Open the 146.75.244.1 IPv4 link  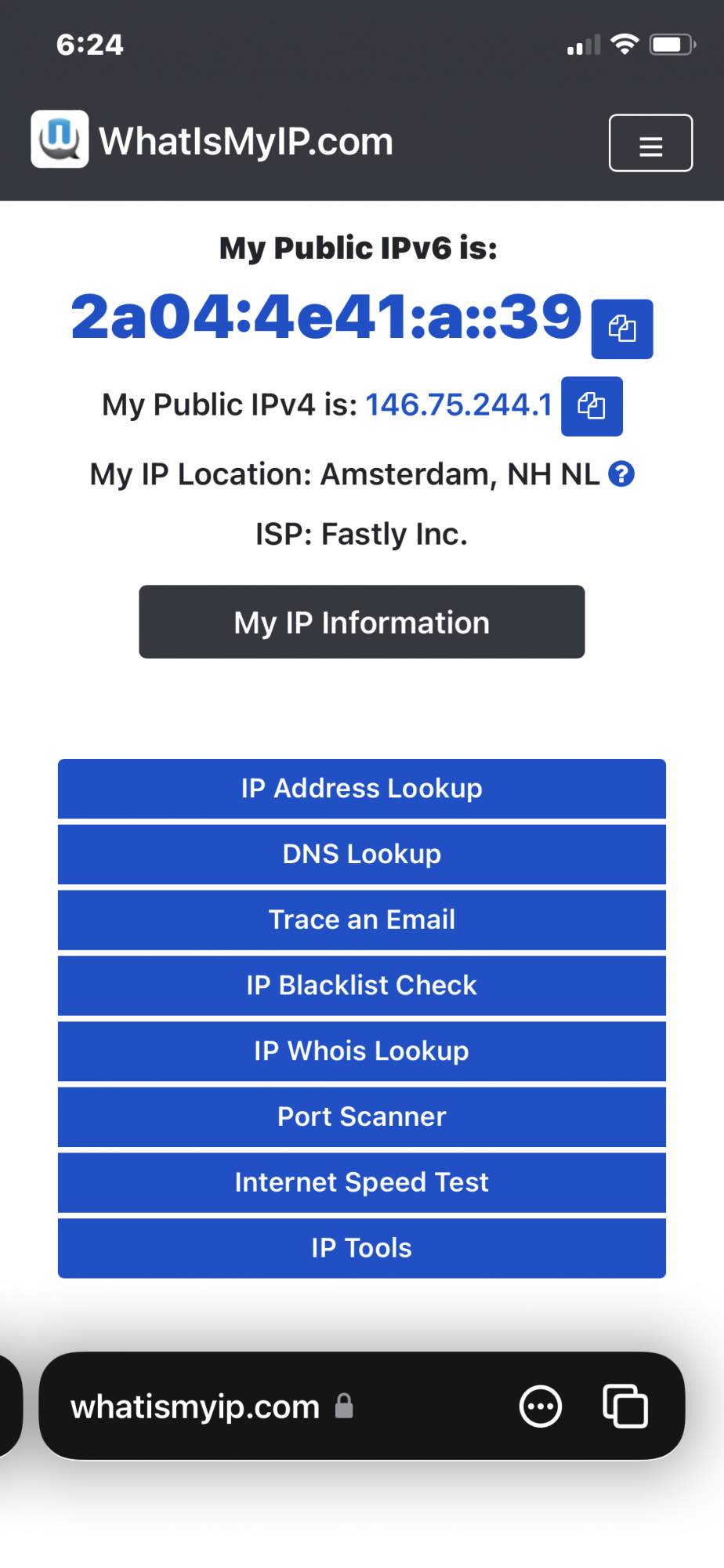click(459, 405)
